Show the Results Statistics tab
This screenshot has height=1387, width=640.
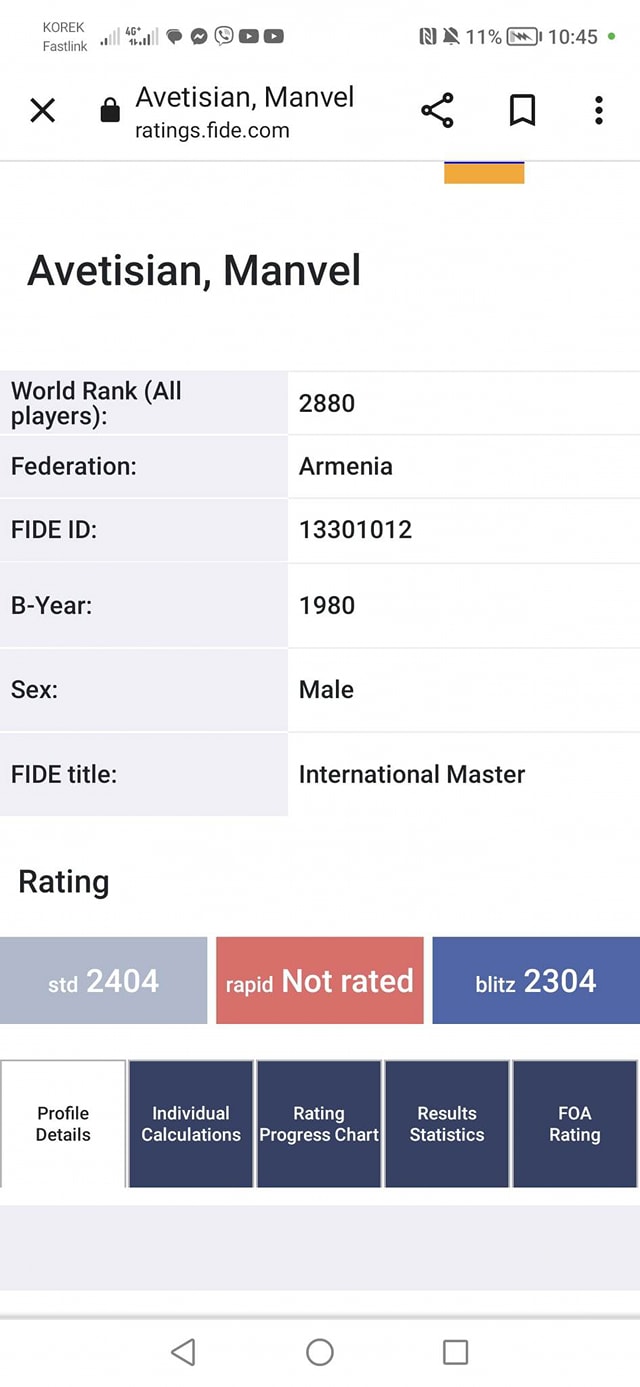tap(447, 1124)
